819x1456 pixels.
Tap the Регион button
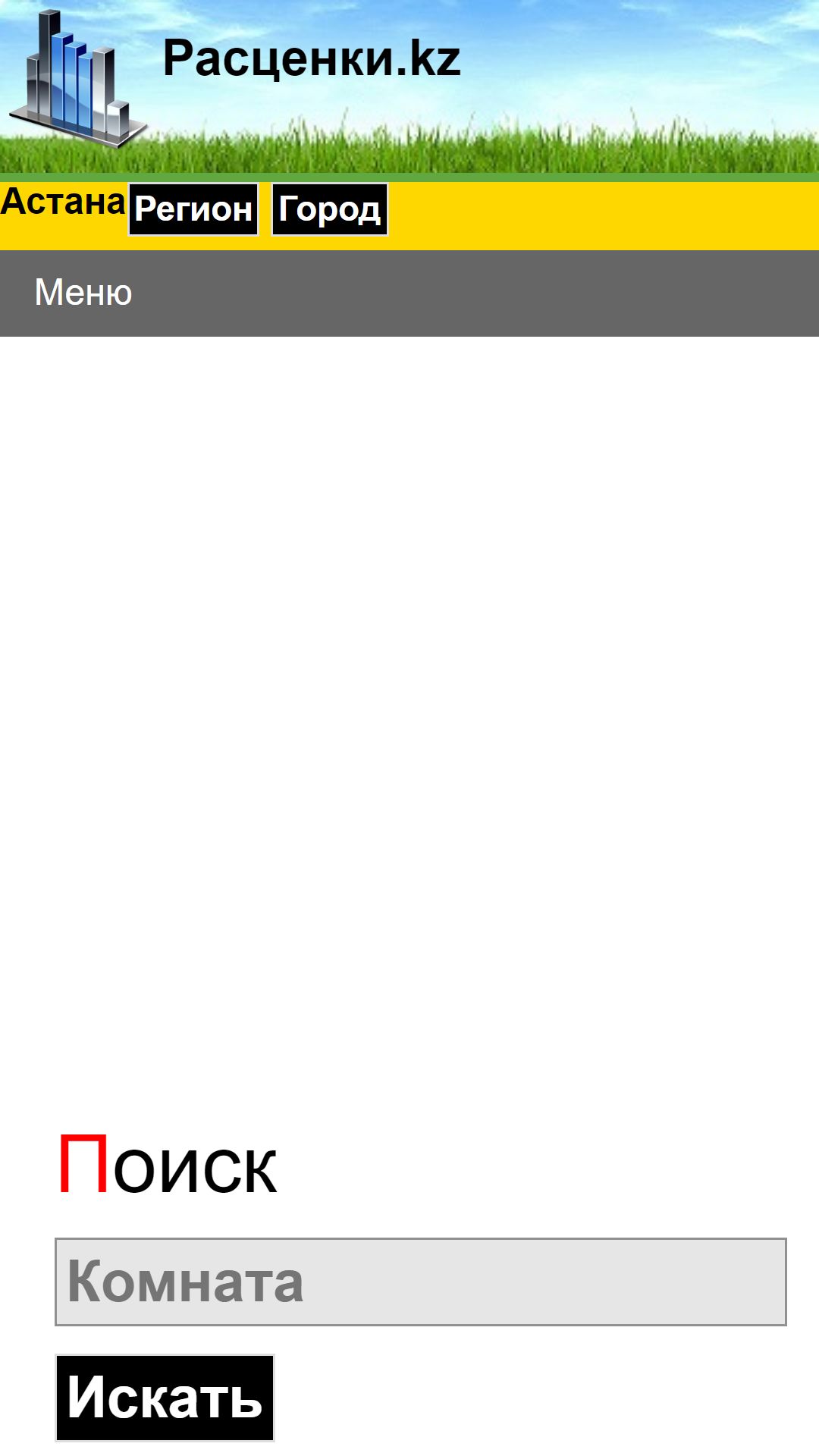pos(193,209)
